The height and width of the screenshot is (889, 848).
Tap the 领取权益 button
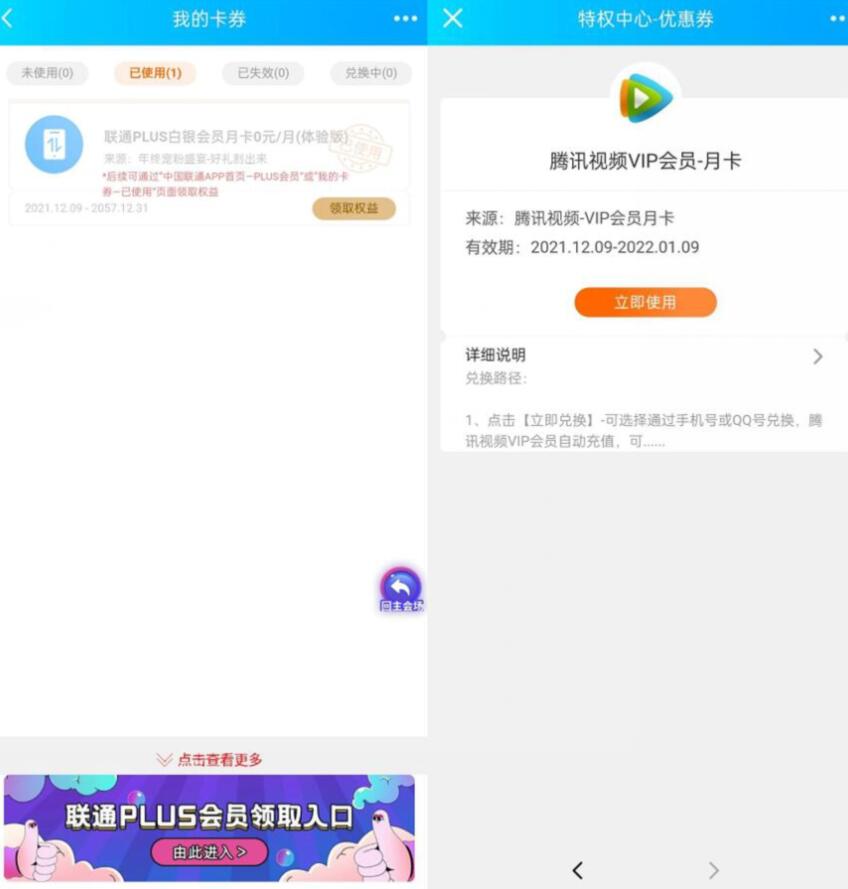(x=354, y=208)
